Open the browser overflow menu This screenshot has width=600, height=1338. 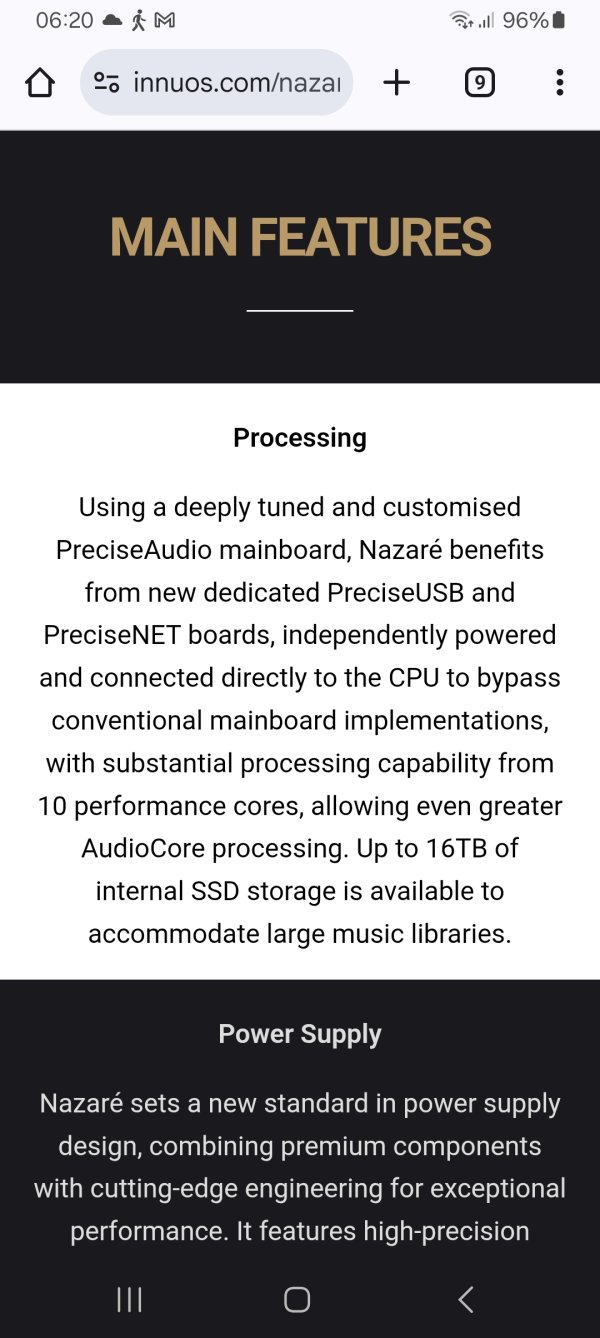tap(559, 83)
